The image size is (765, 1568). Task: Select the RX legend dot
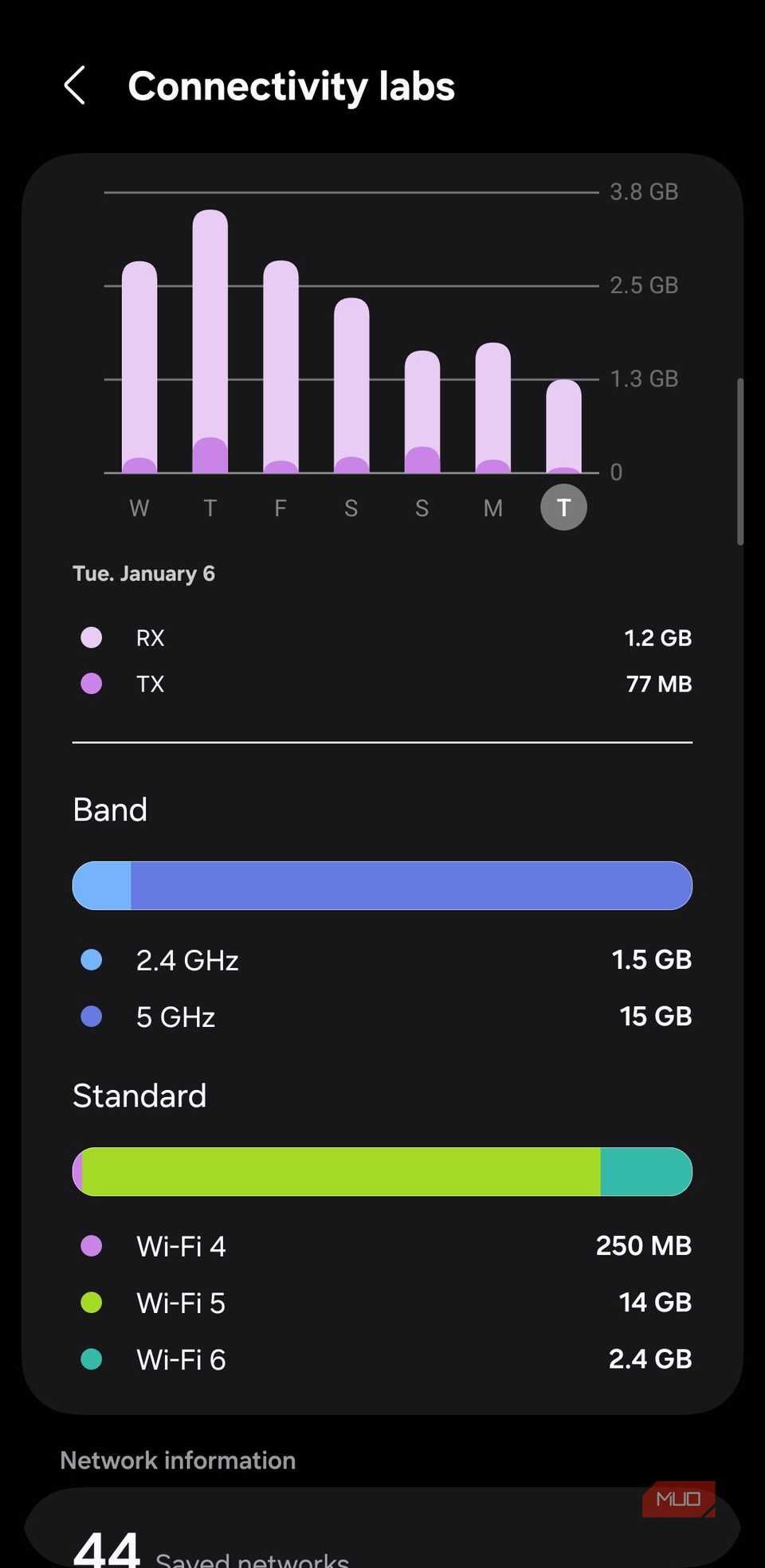(91, 637)
